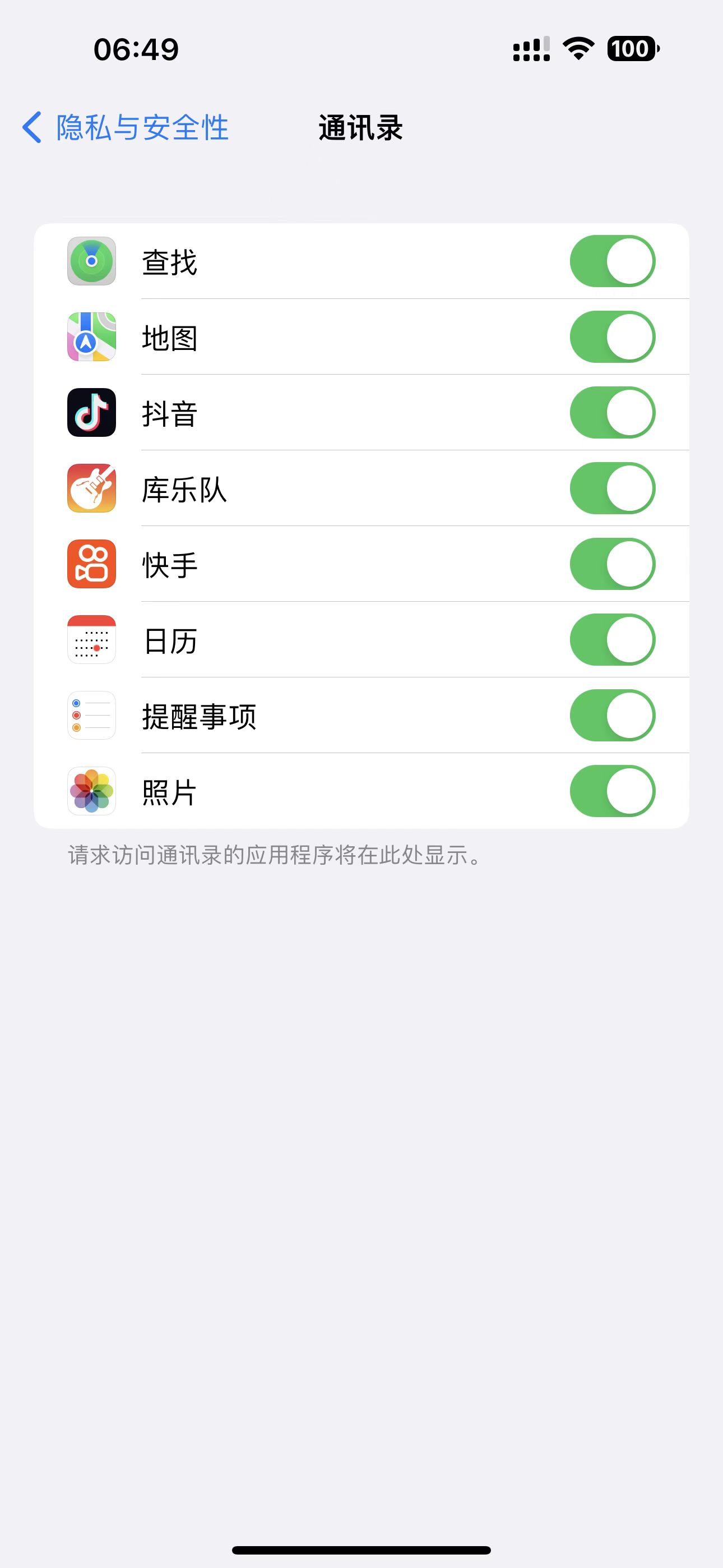The height and width of the screenshot is (1568, 723).
Task: Switch off 库乐队 contacts access
Action: [x=612, y=488]
